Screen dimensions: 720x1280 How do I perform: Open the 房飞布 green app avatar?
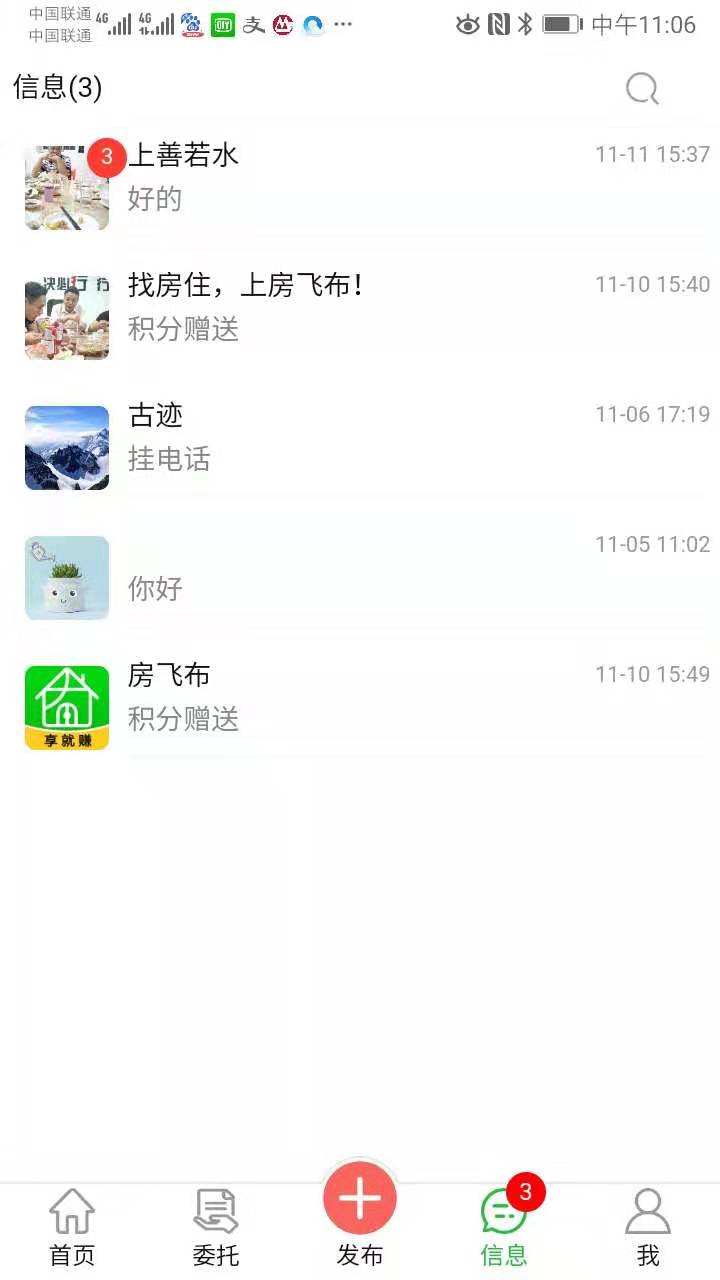pyautogui.click(x=66, y=706)
